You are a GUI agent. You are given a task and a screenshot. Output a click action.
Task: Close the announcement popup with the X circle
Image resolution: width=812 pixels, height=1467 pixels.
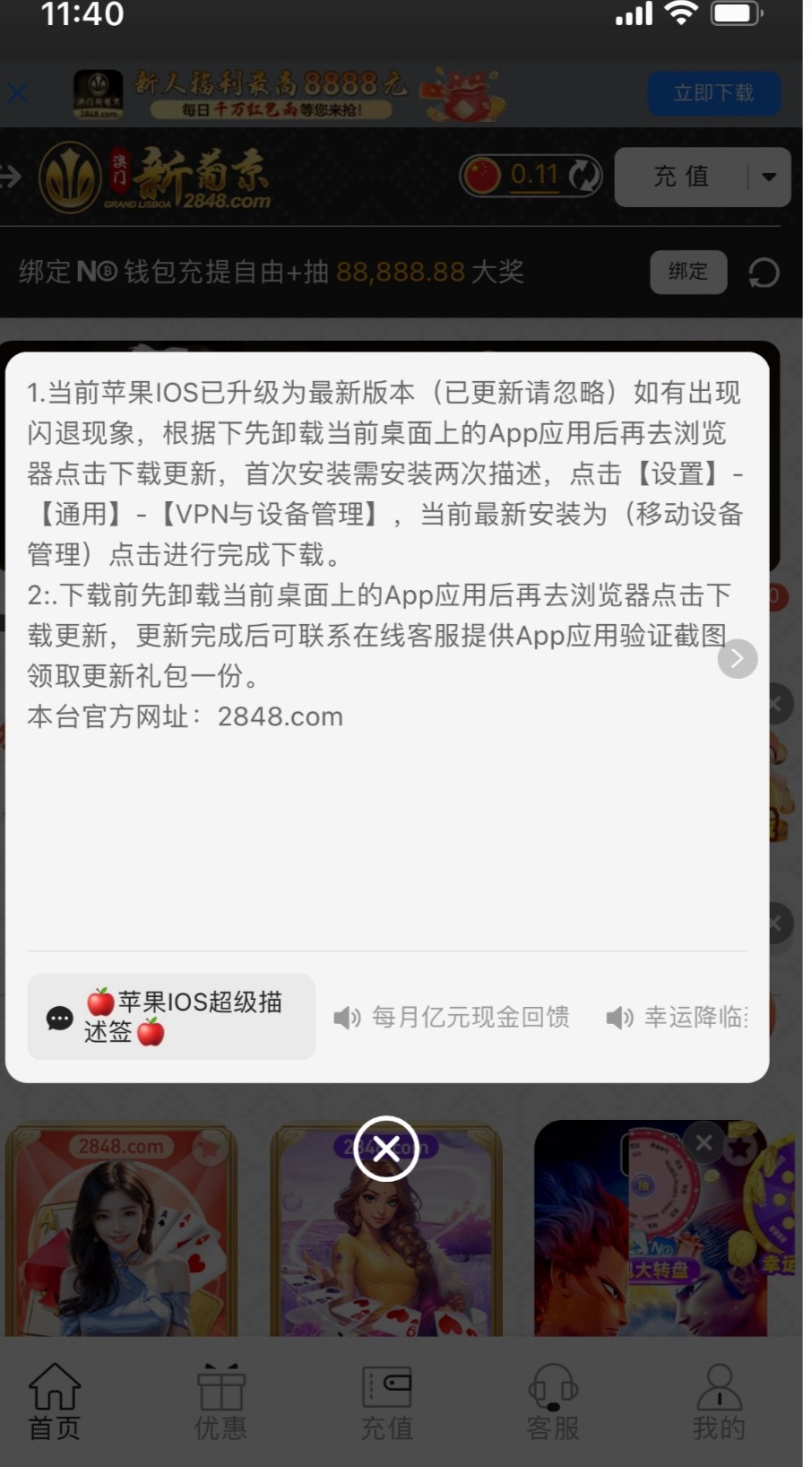click(386, 1149)
